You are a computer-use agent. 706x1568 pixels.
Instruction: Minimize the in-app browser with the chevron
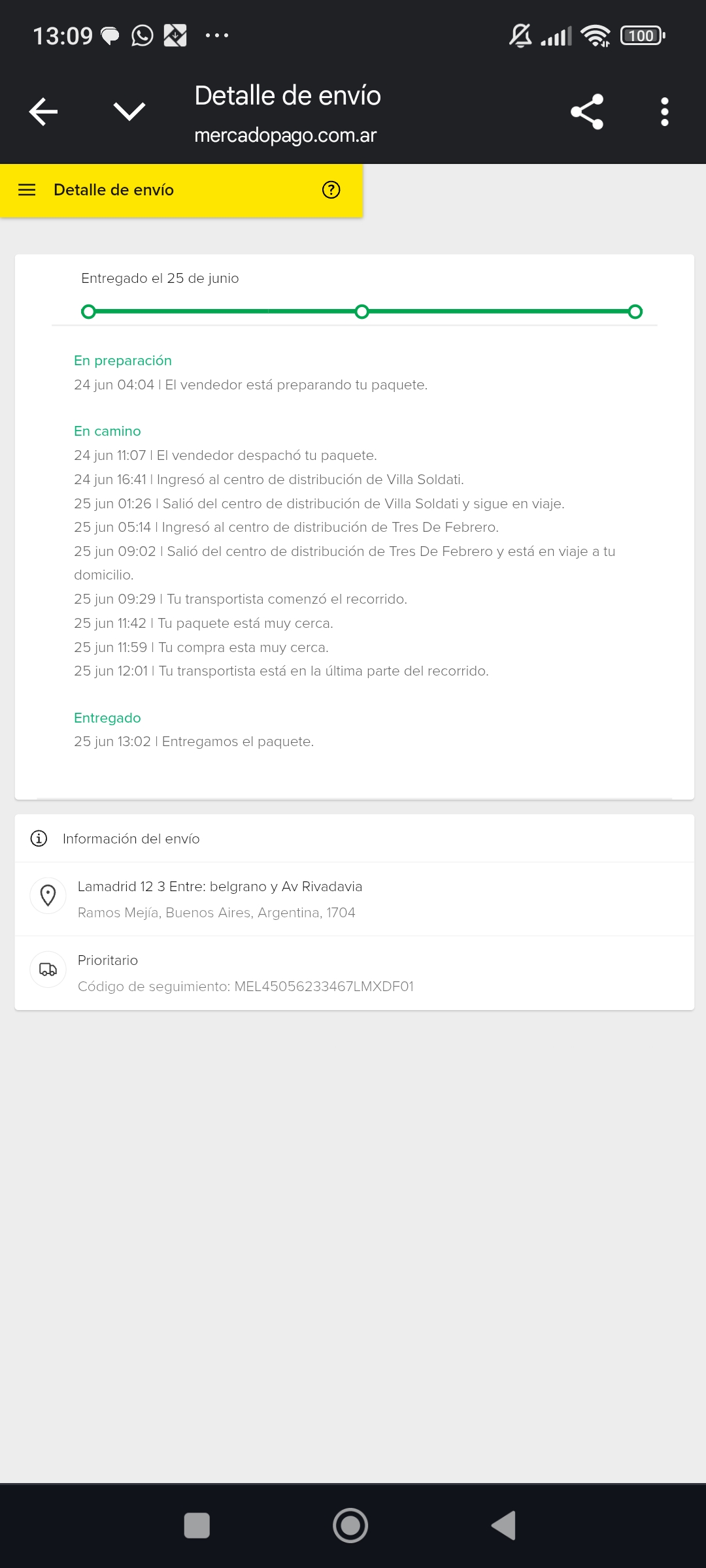coord(129,112)
